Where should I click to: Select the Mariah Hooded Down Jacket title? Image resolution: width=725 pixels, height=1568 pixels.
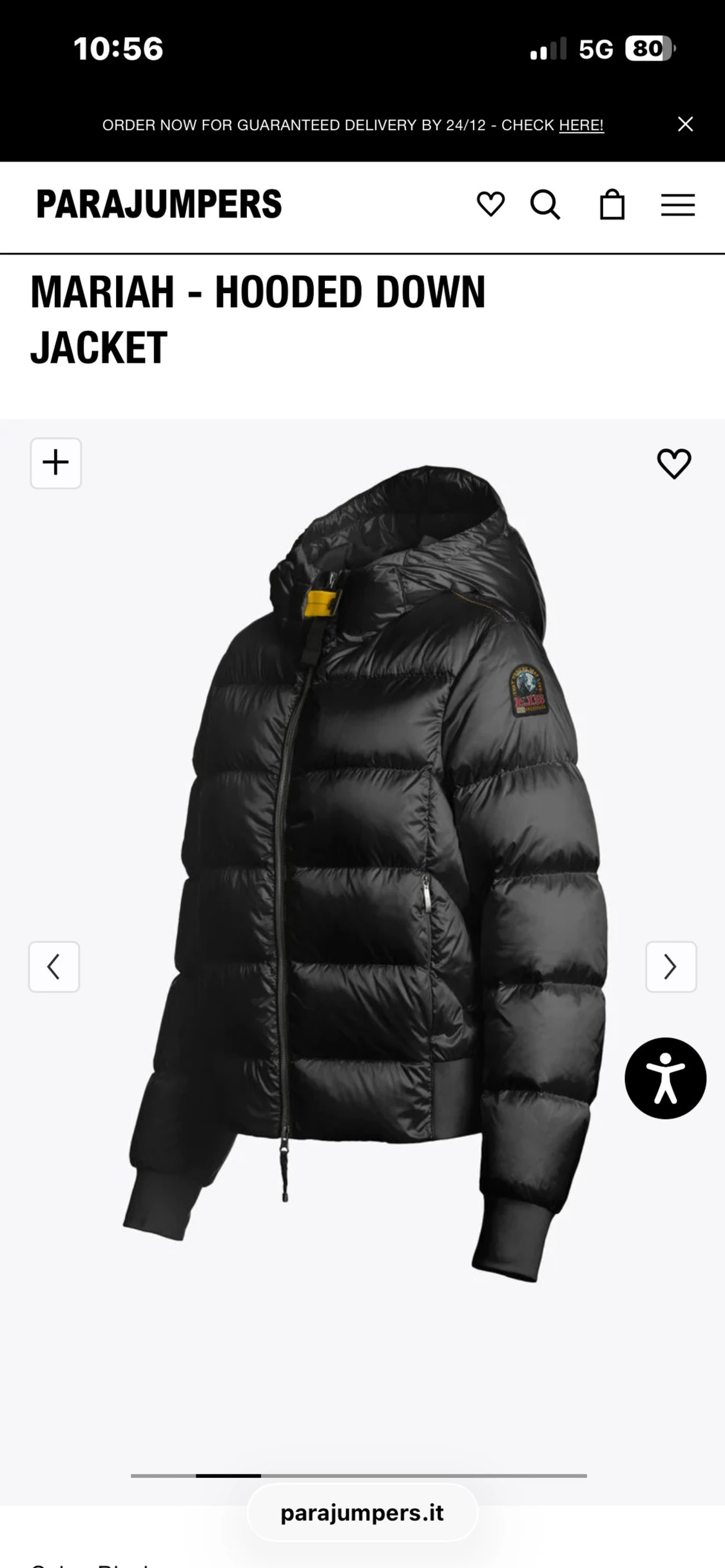coord(259,318)
